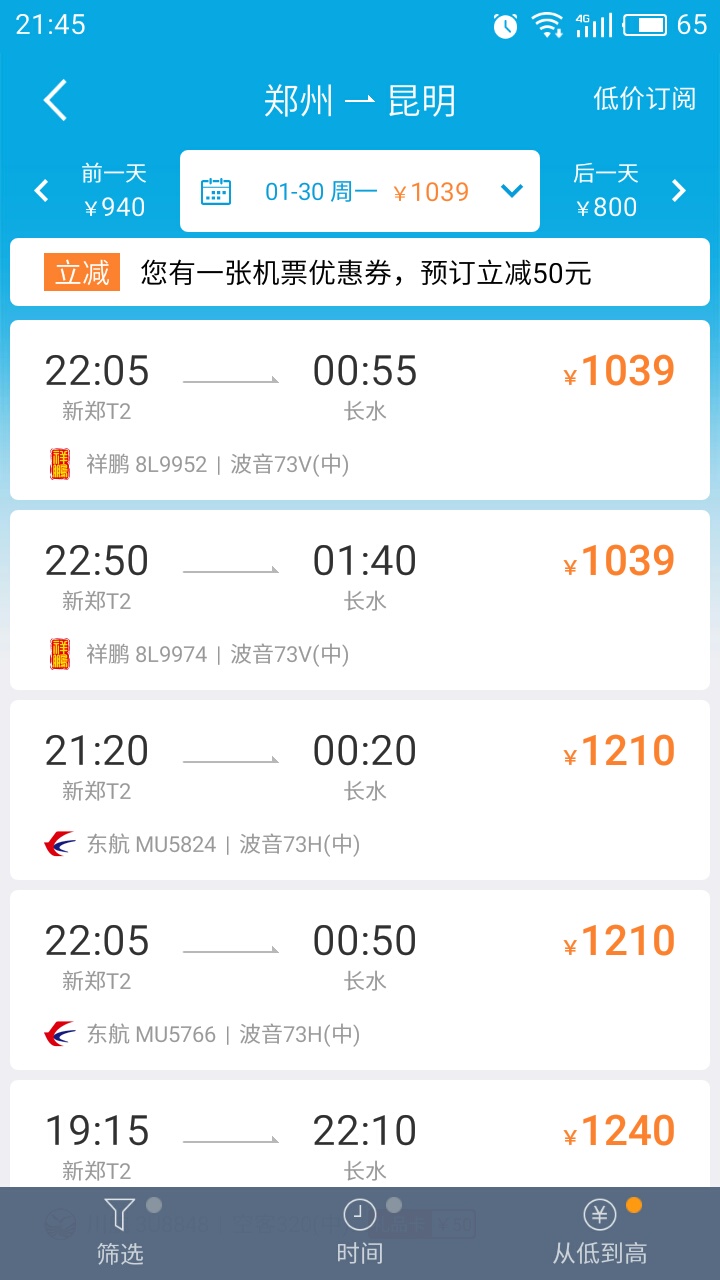This screenshot has height=1280, width=720.
Task: Go back using the top-left arrow
Action: (55, 100)
